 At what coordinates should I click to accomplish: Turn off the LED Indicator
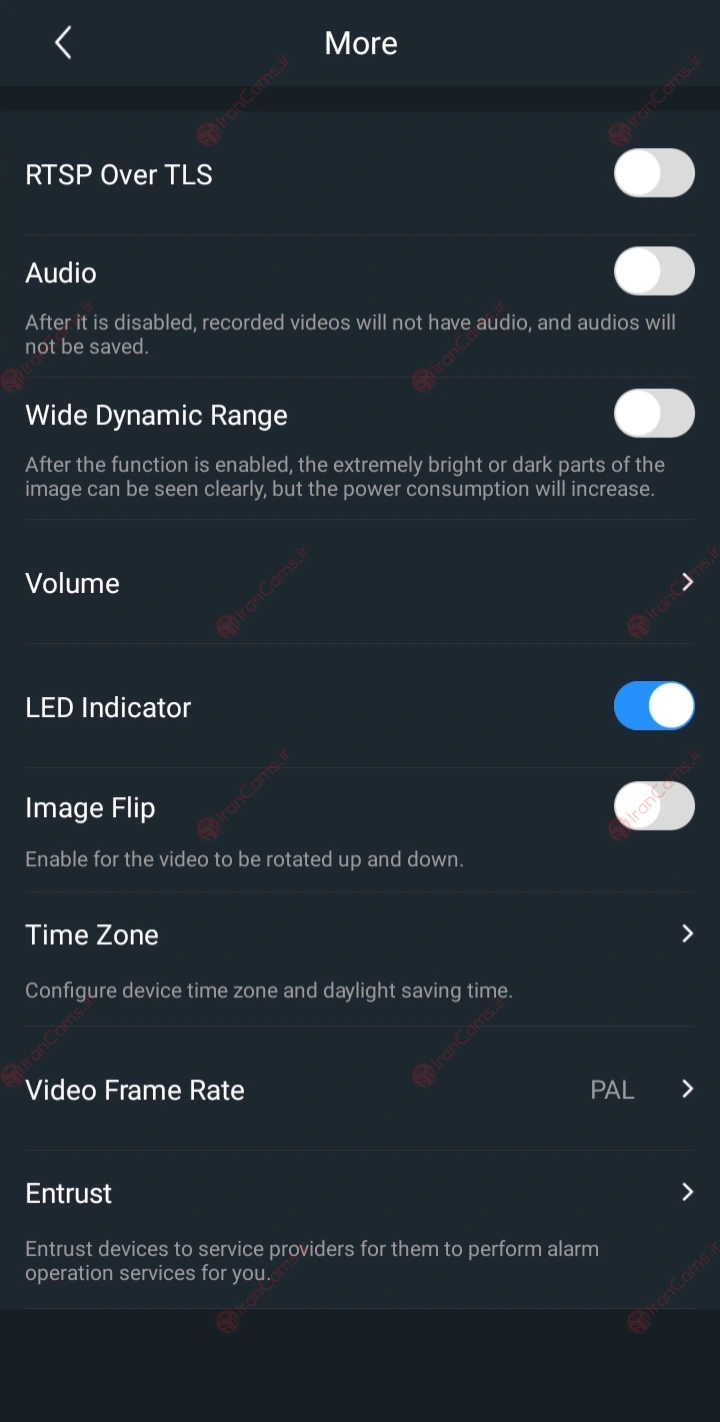click(654, 706)
